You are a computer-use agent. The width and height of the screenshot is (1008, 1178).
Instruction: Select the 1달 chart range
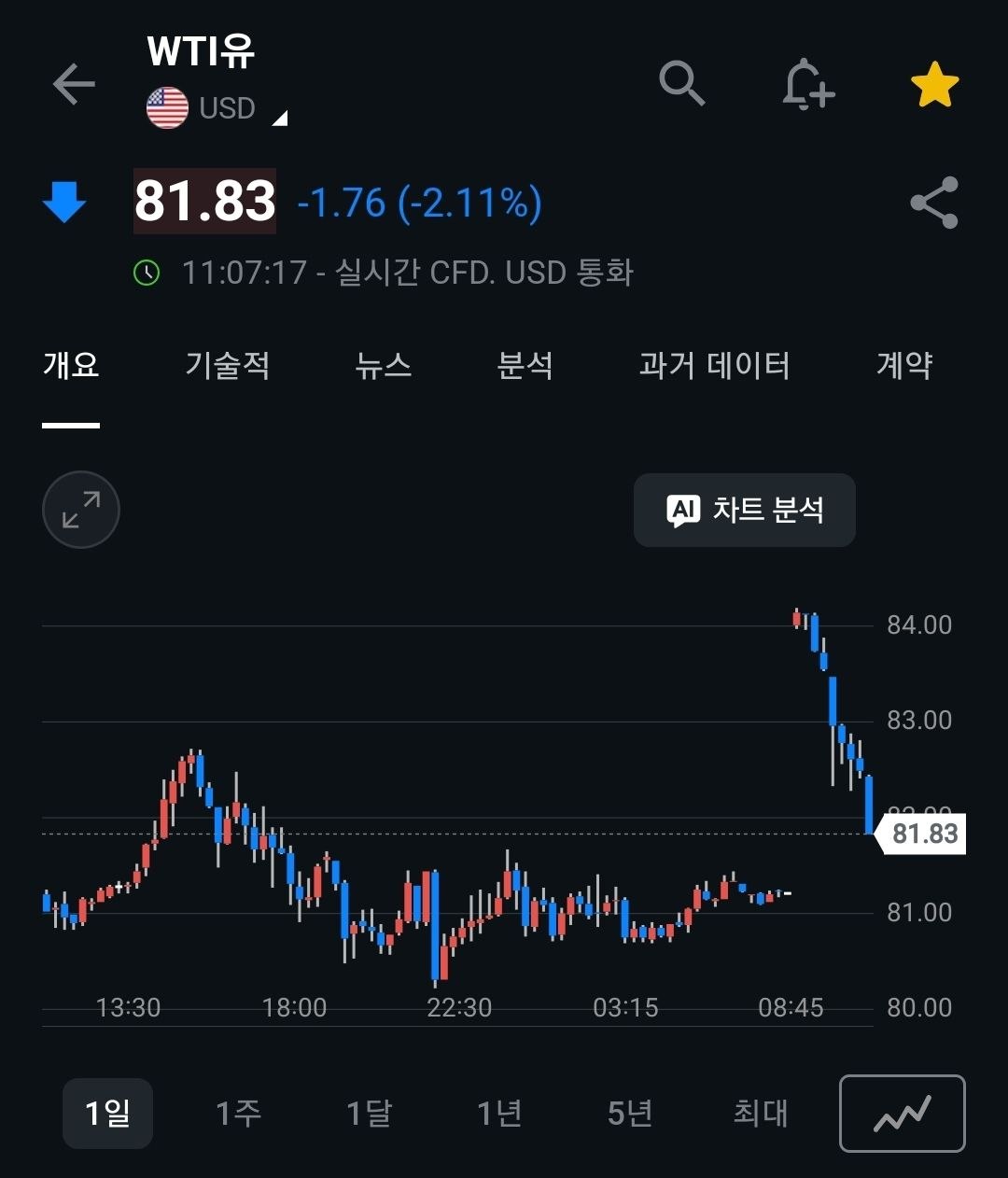(369, 1113)
